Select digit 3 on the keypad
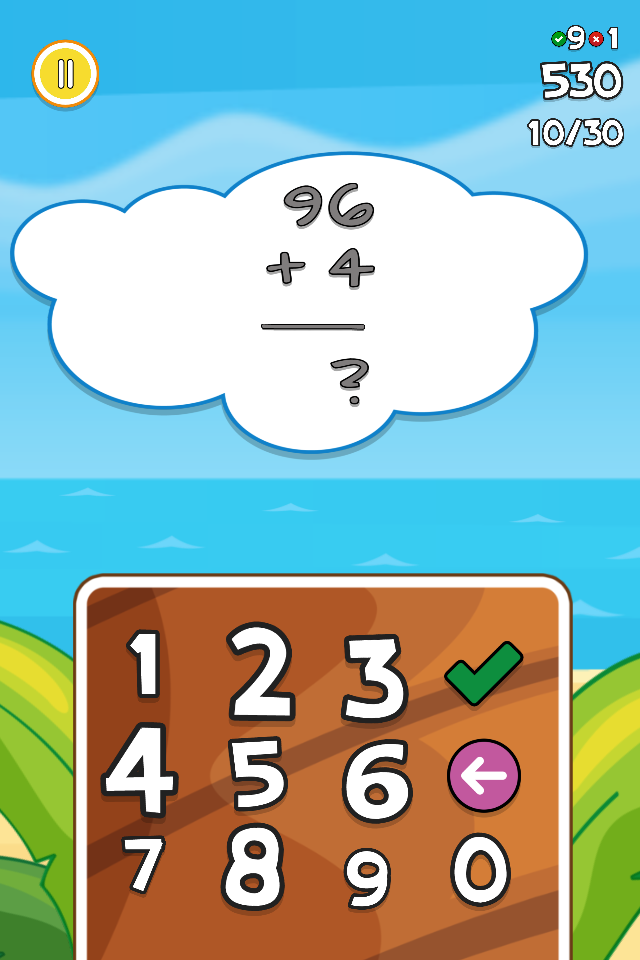This screenshot has height=960, width=640. click(x=375, y=678)
